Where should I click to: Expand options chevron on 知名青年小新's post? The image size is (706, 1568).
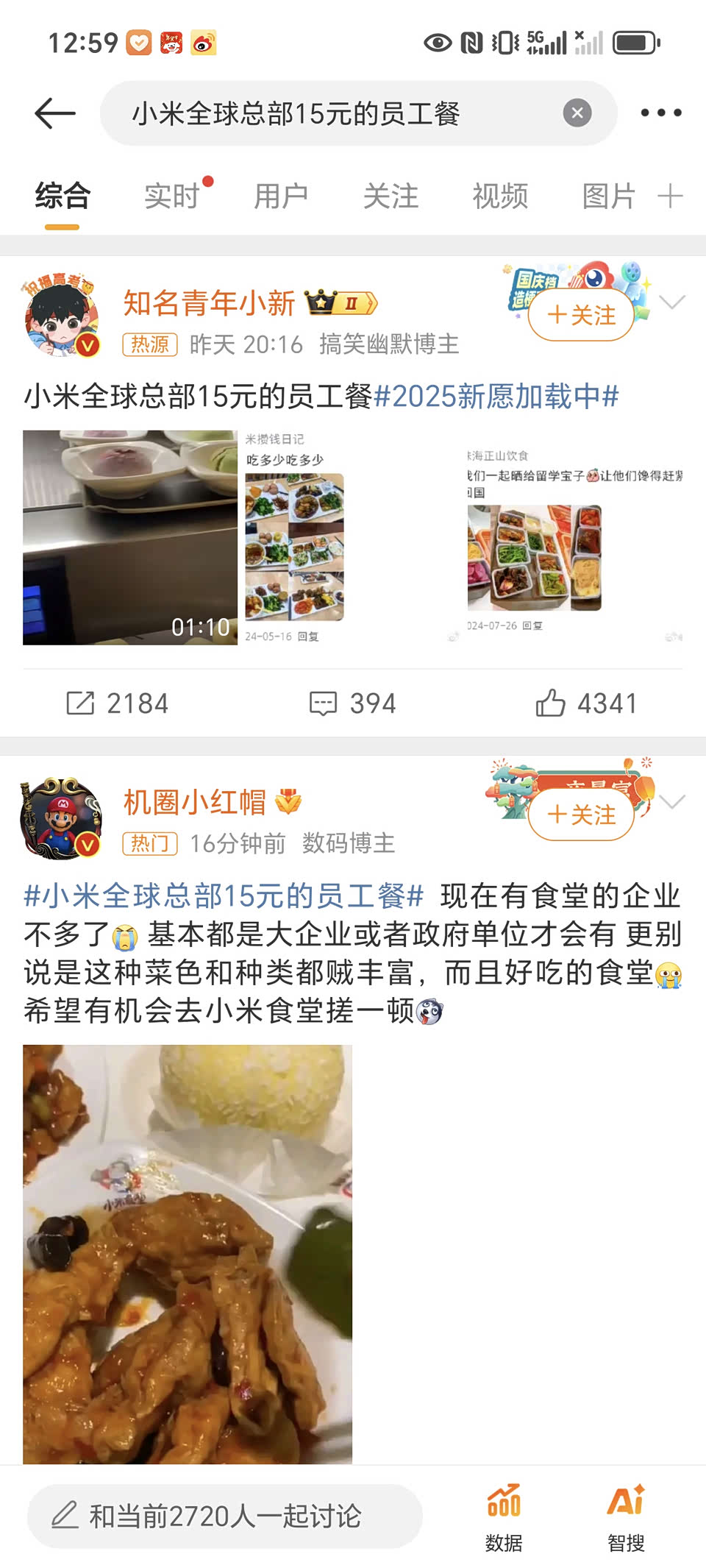(672, 302)
